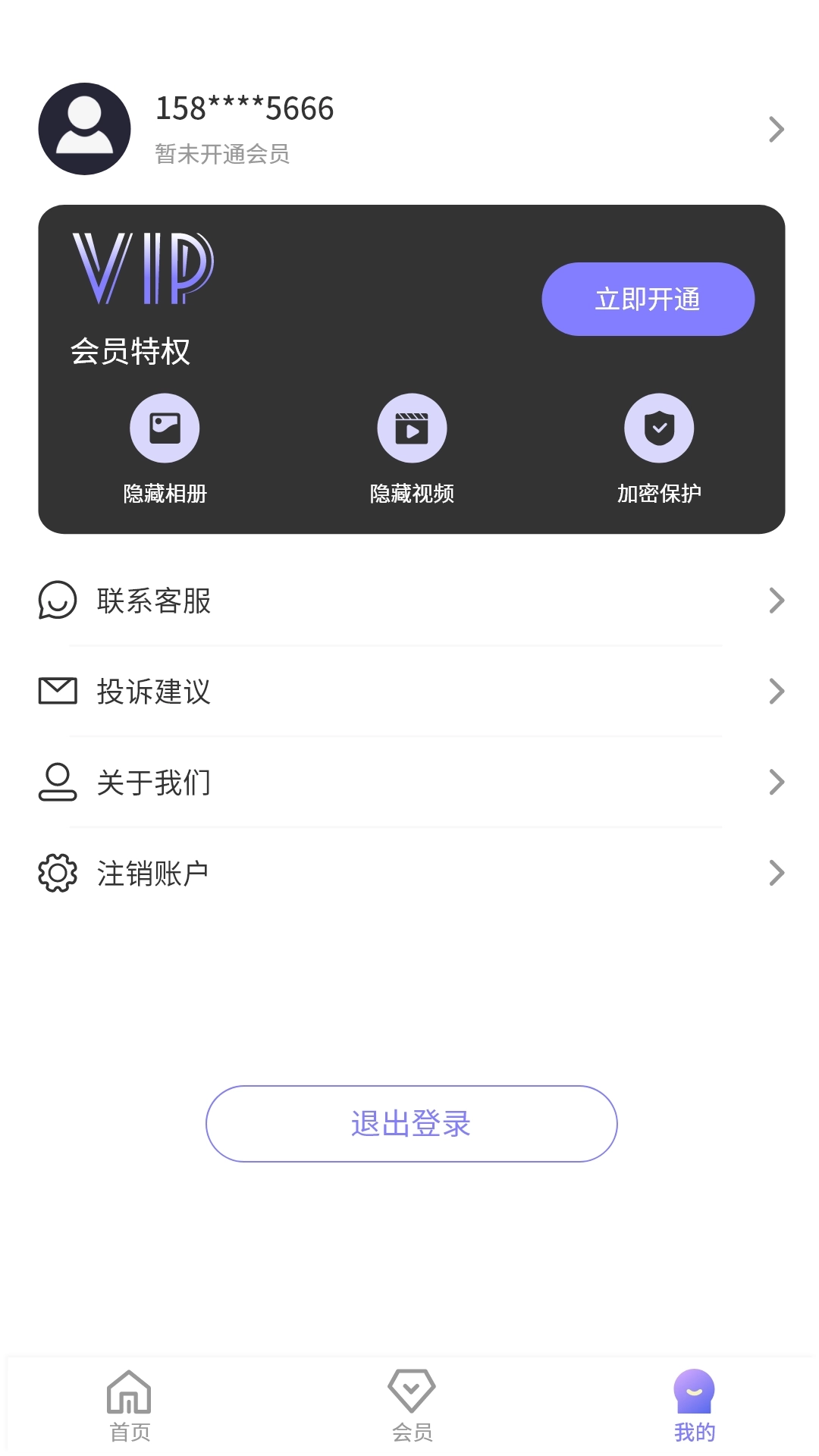The height and width of the screenshot is (1456, 819).
Task: Tap the hidden album icon
Action: click(165, 427)
